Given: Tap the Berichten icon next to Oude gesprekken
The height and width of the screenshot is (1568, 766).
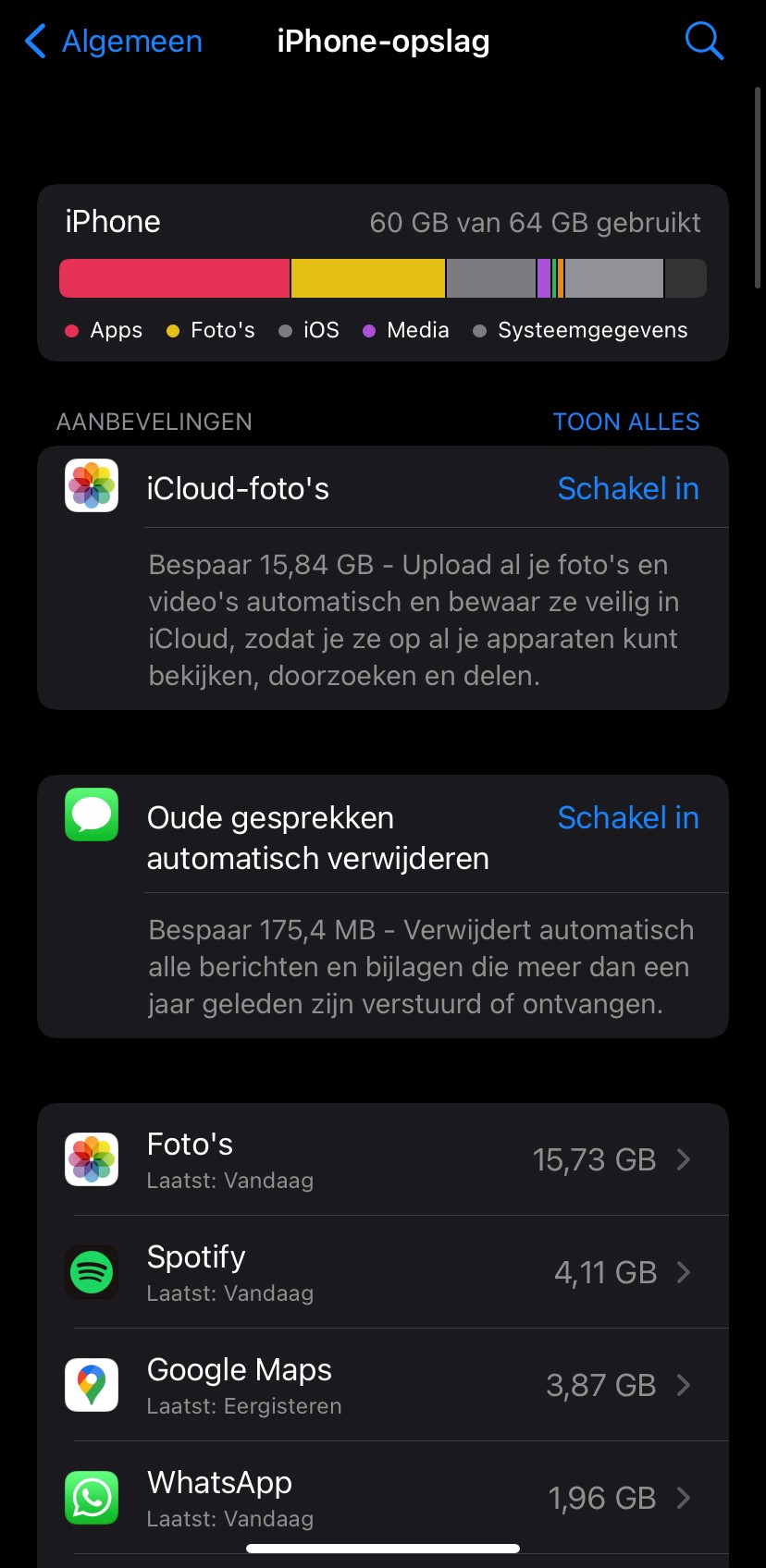Looking at the screenshot, I should (x=91, y=815).
